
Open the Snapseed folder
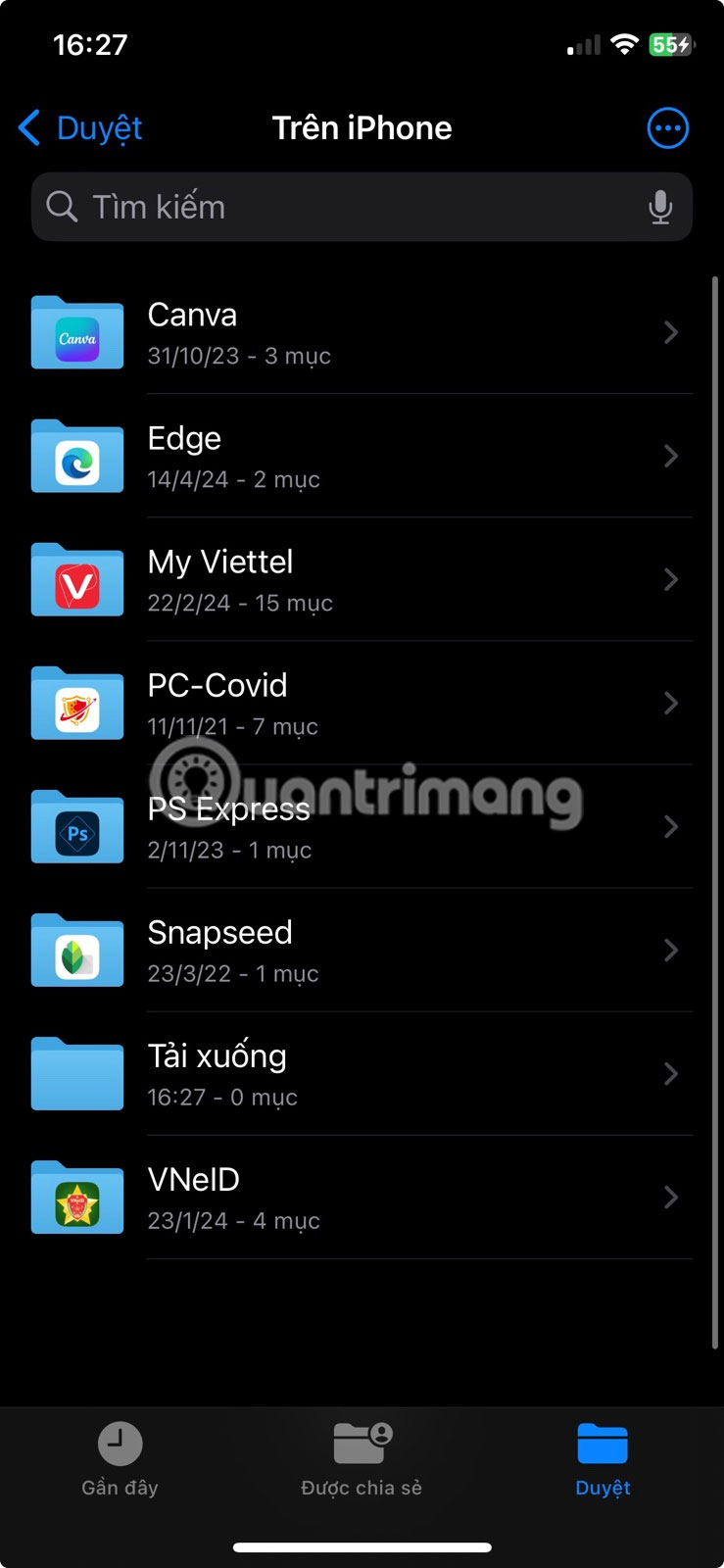pyautogui.click(x=361, y=951)
